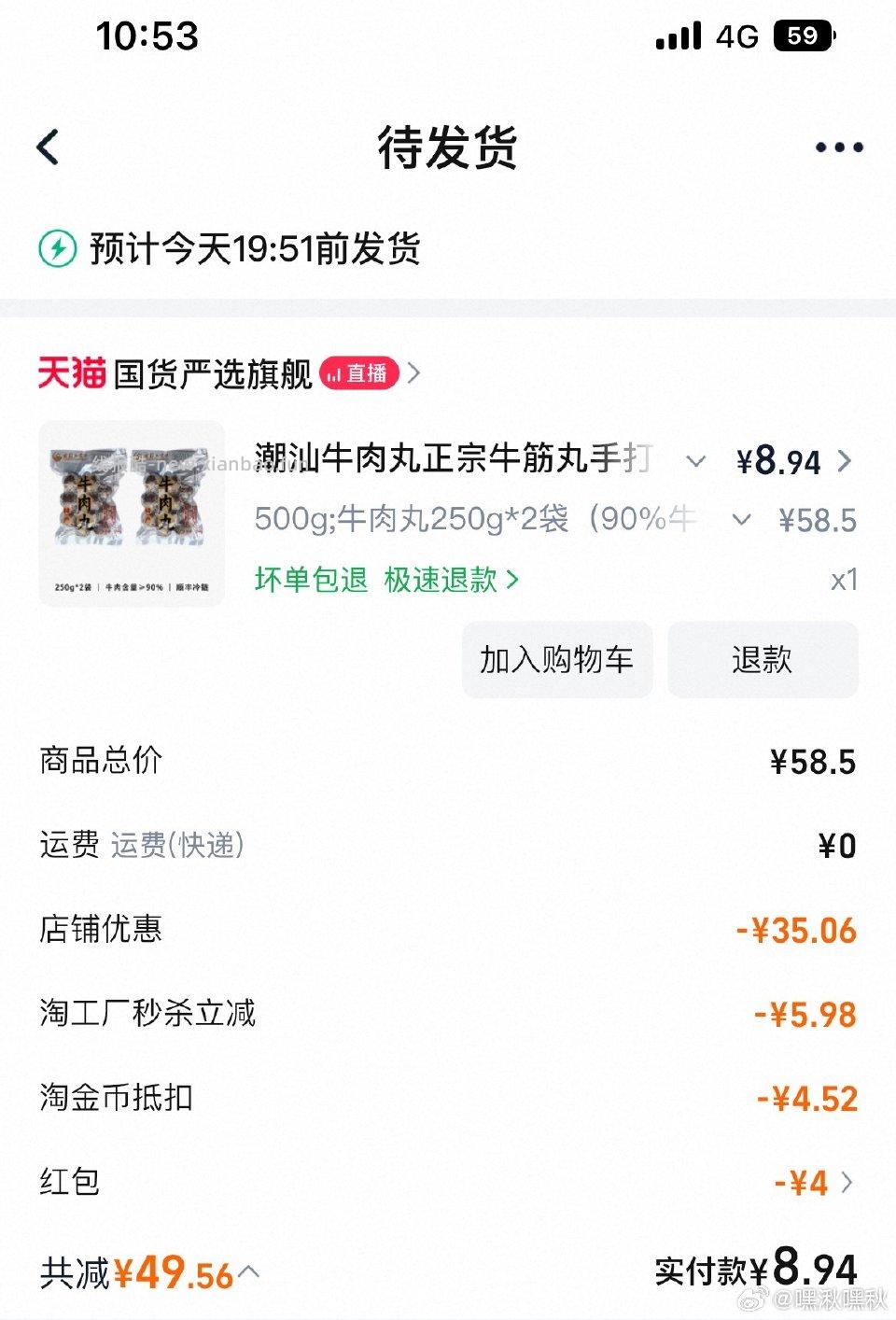Viewport: 896px width, 1320px height.
Task: Tap the 加入购物车 button
Action: click(x=557, y=660)
